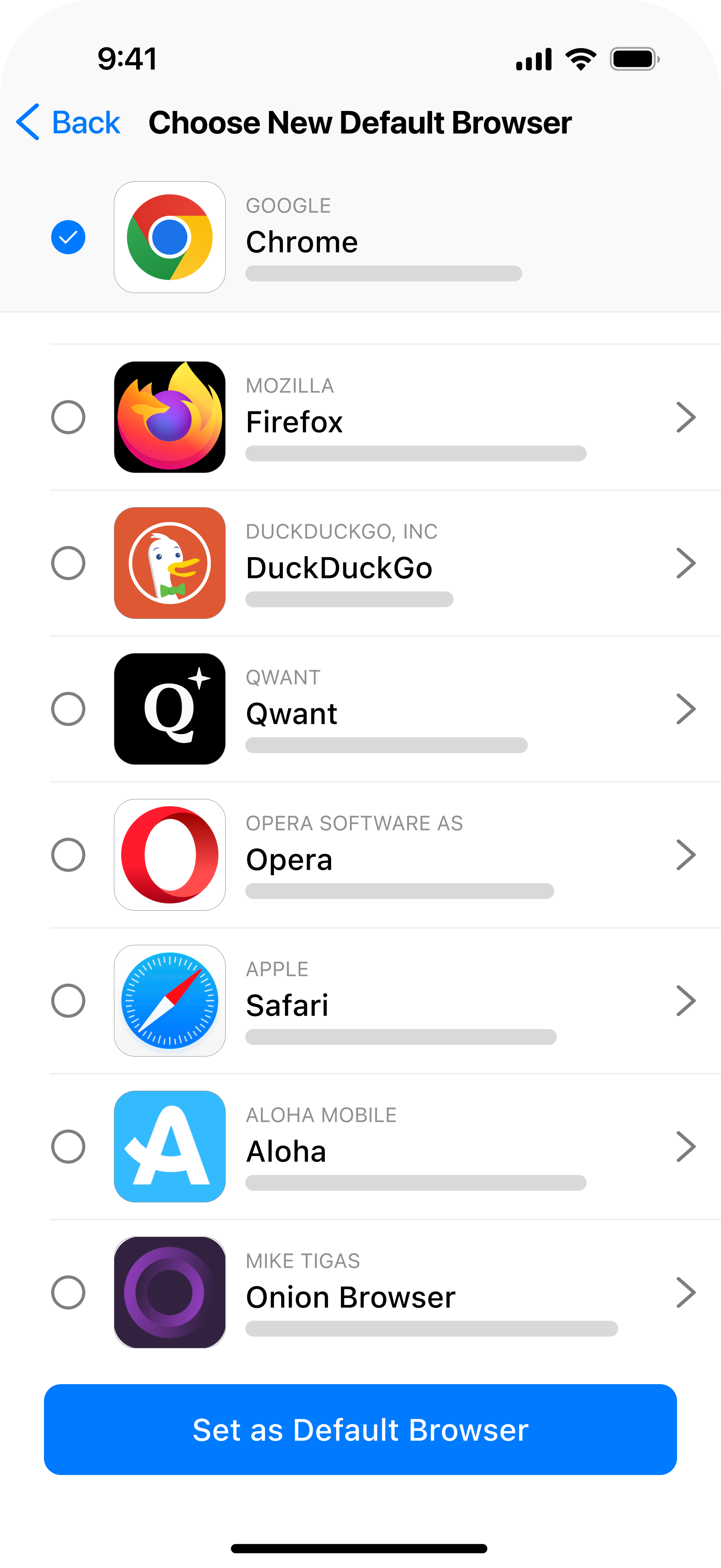Select the DuckDuckGo radio button
The height and width of the screenshot is (1568, 721).
pyautogui.click(x=68, y=563)
